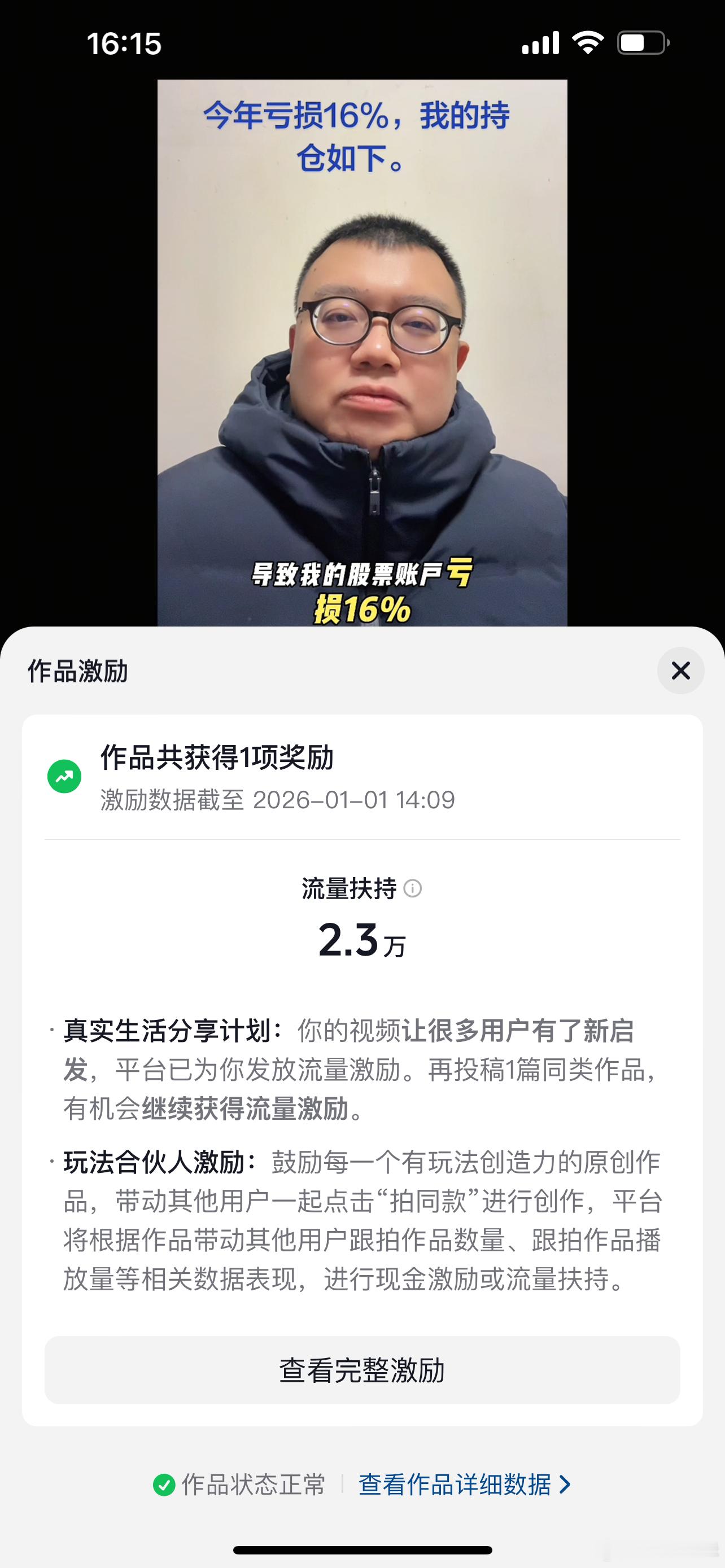Viewport: 725px width, 1568px height.
Task: Close the 作品激励 panel
Action: click(x=681, y=671)
